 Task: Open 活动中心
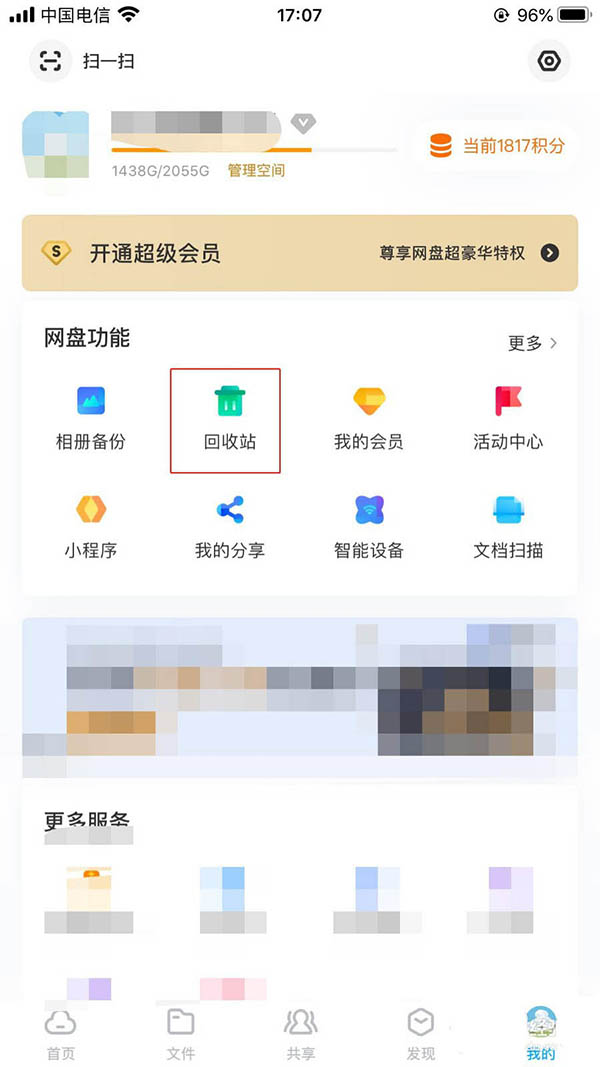click(x=508, y=418)
